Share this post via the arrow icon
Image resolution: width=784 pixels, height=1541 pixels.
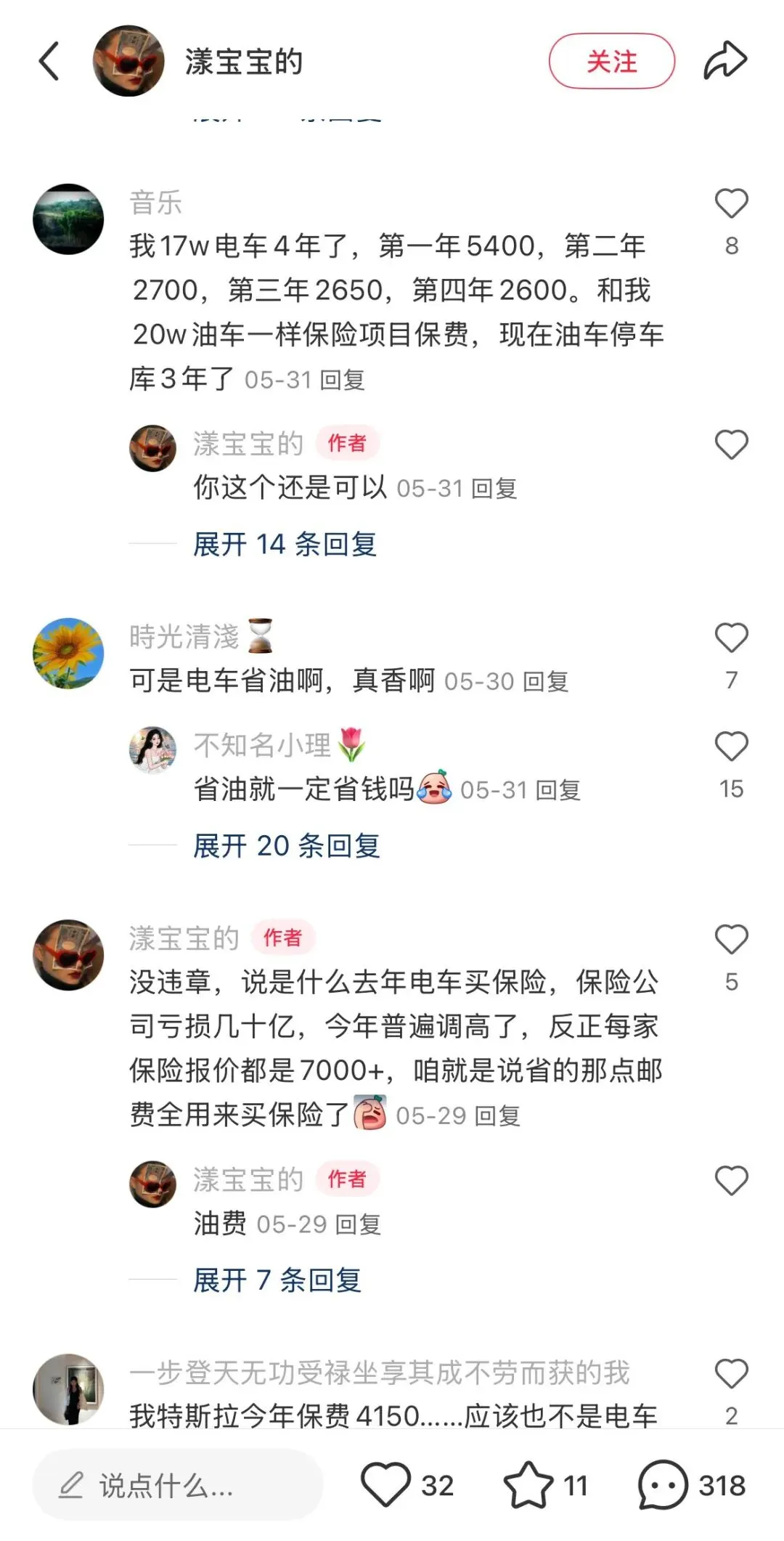click(x=724, y=61)
